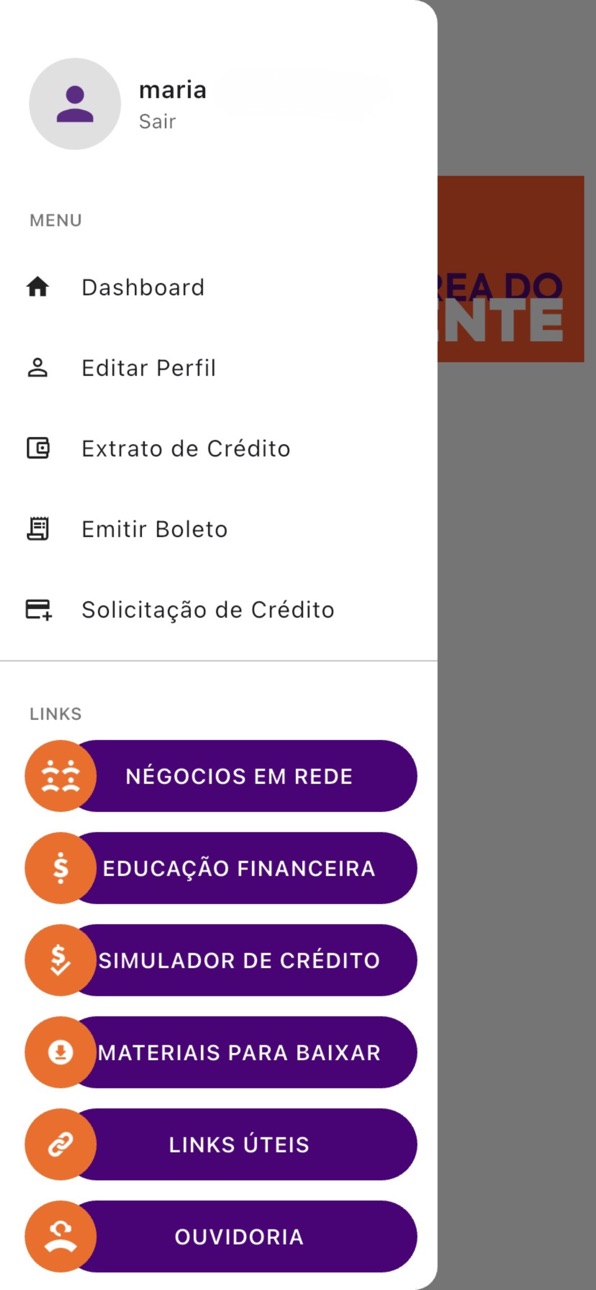Open Materiais para Baixar
Viewport: 596px width, 1290px height.
[x=221, y=1052]
